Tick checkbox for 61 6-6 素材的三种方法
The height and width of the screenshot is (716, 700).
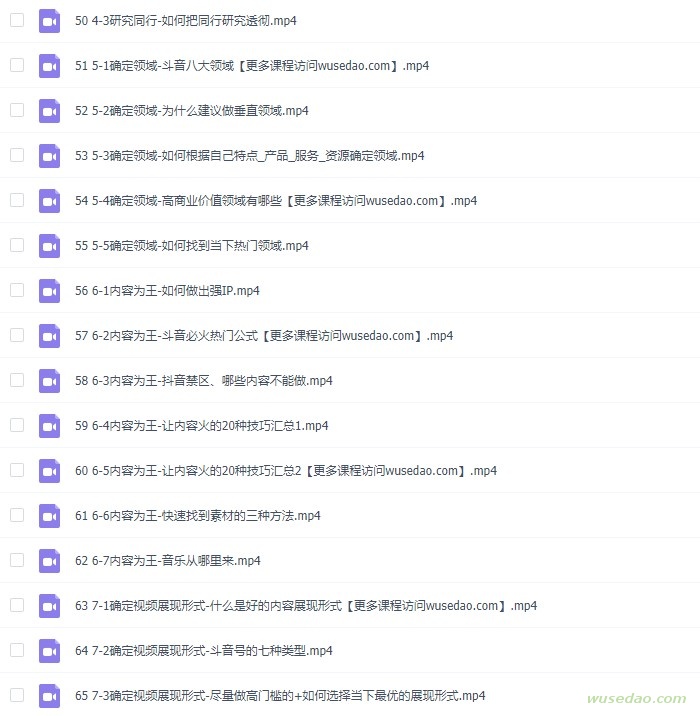(17, 515)
